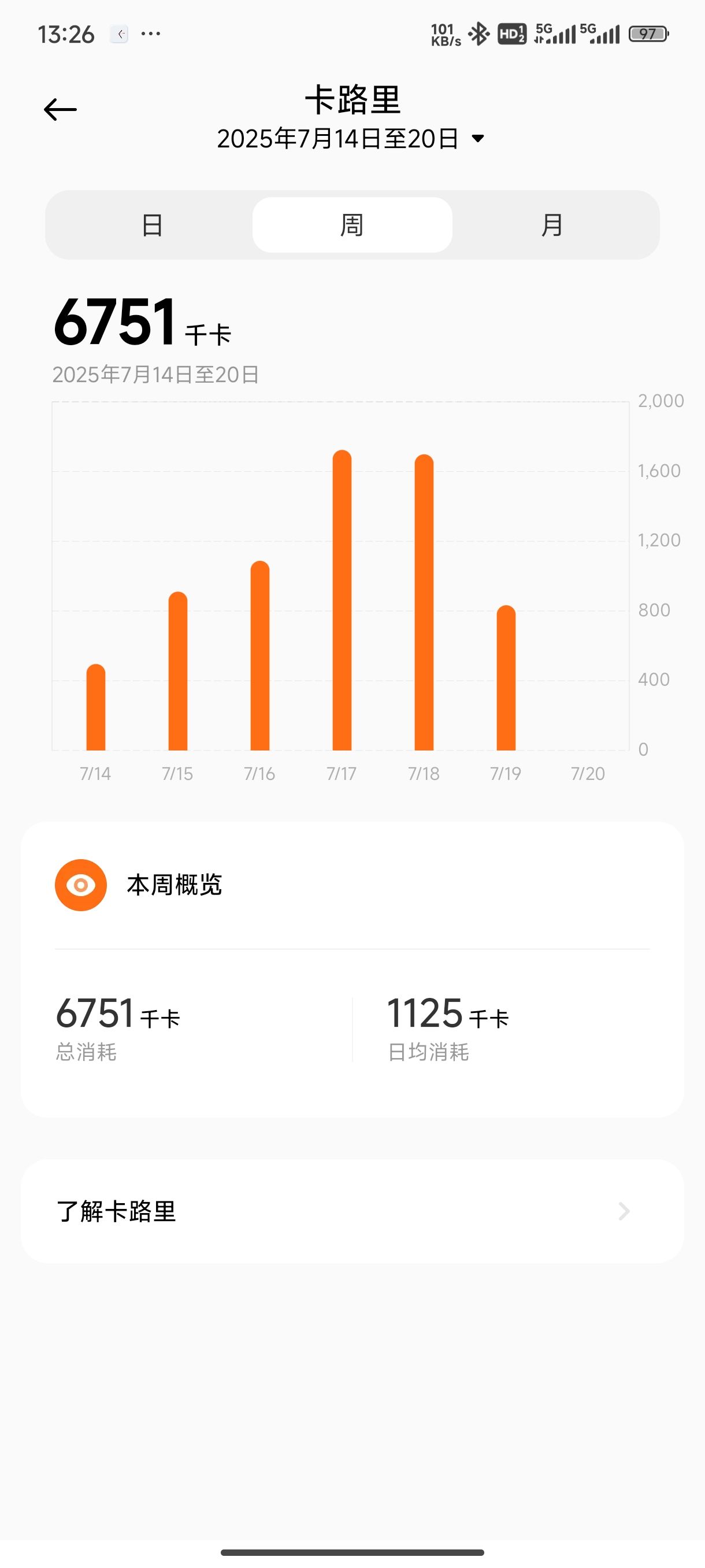The image size is (705, 1568).
Task: Go back using the arrow icon
Action: pos(60,110)
